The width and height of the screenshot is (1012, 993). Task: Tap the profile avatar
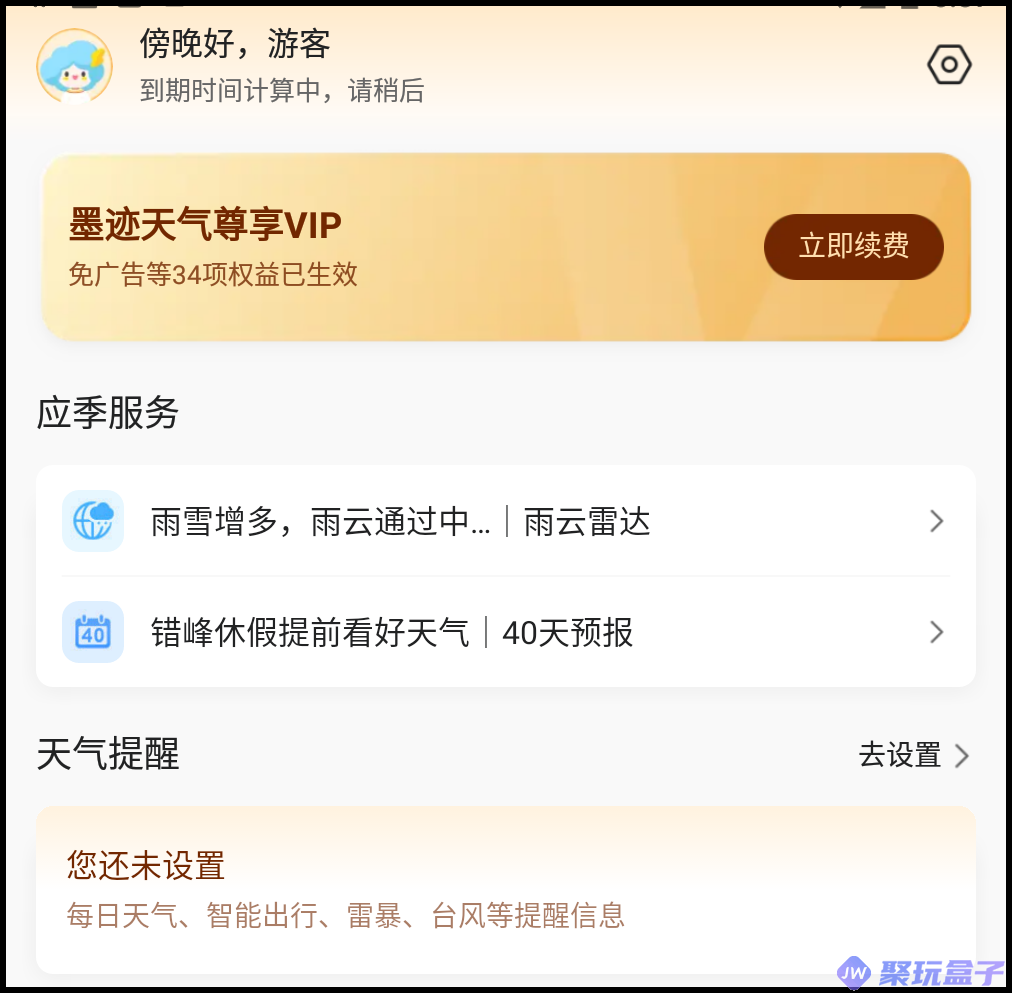pyautogui.click(x=74, y=66)
